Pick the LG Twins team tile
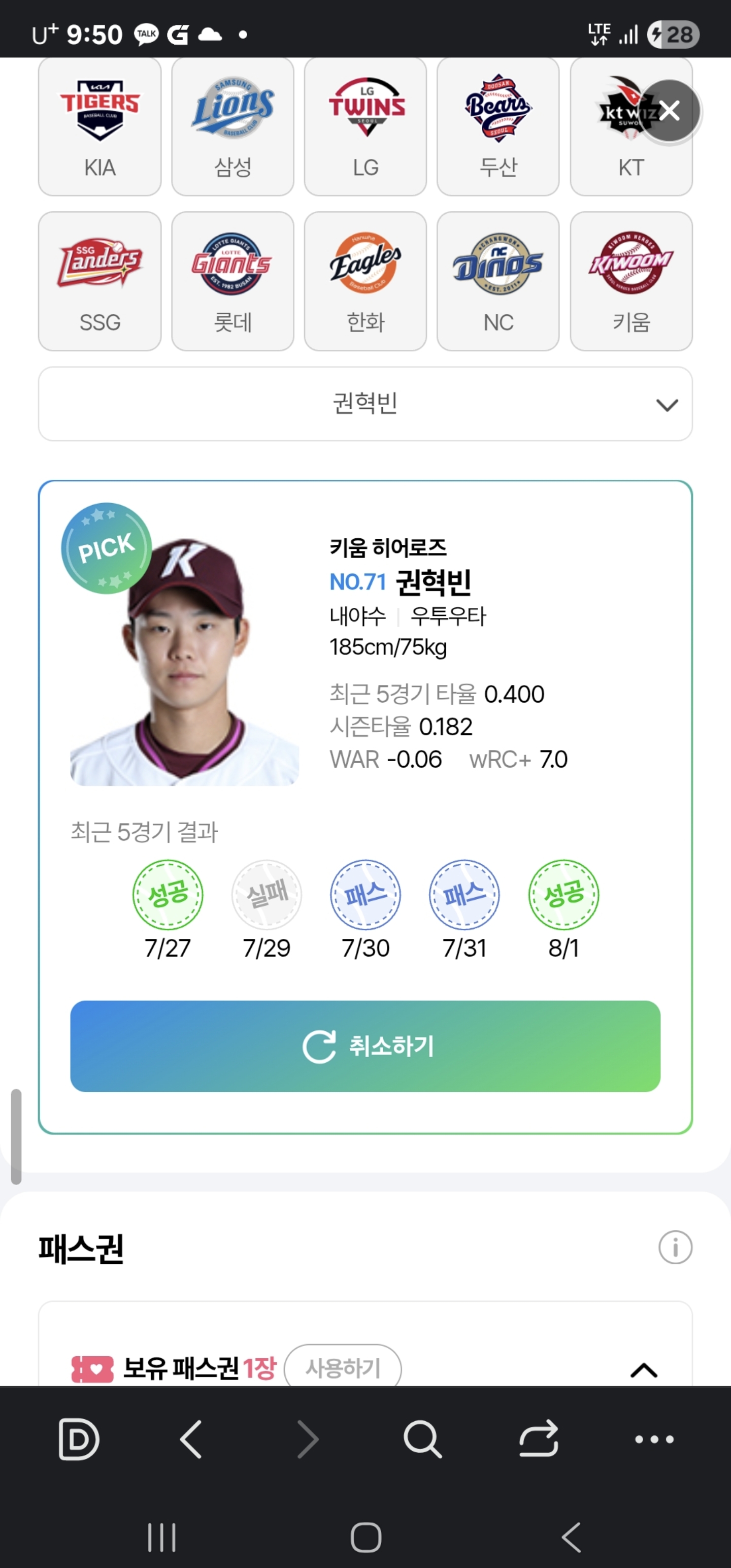Viewport: 731px width, 1568px height. tap(365, 126)
